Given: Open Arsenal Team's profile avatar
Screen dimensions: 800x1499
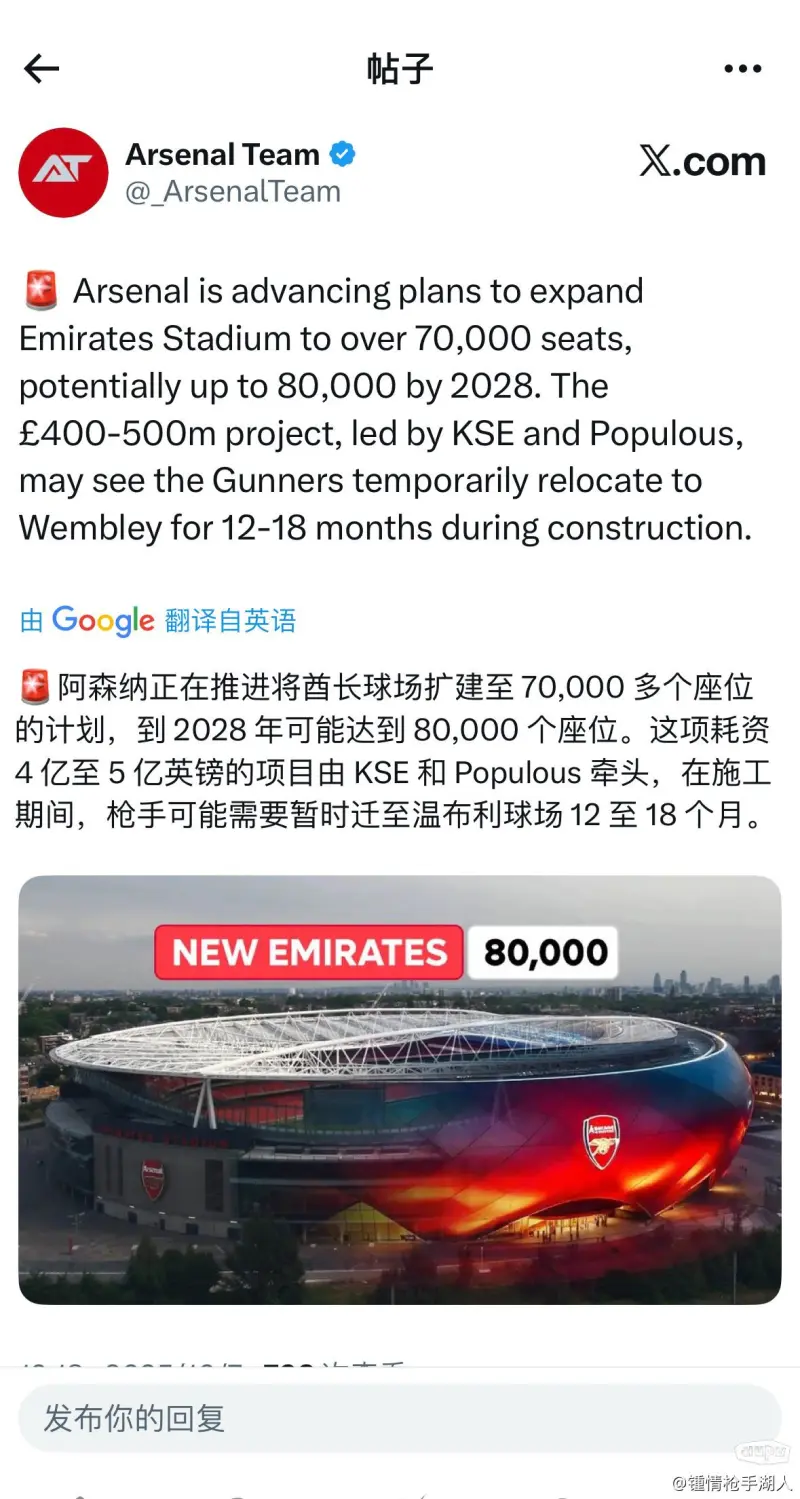Looking at the screenshot, I should click(63, 172).
